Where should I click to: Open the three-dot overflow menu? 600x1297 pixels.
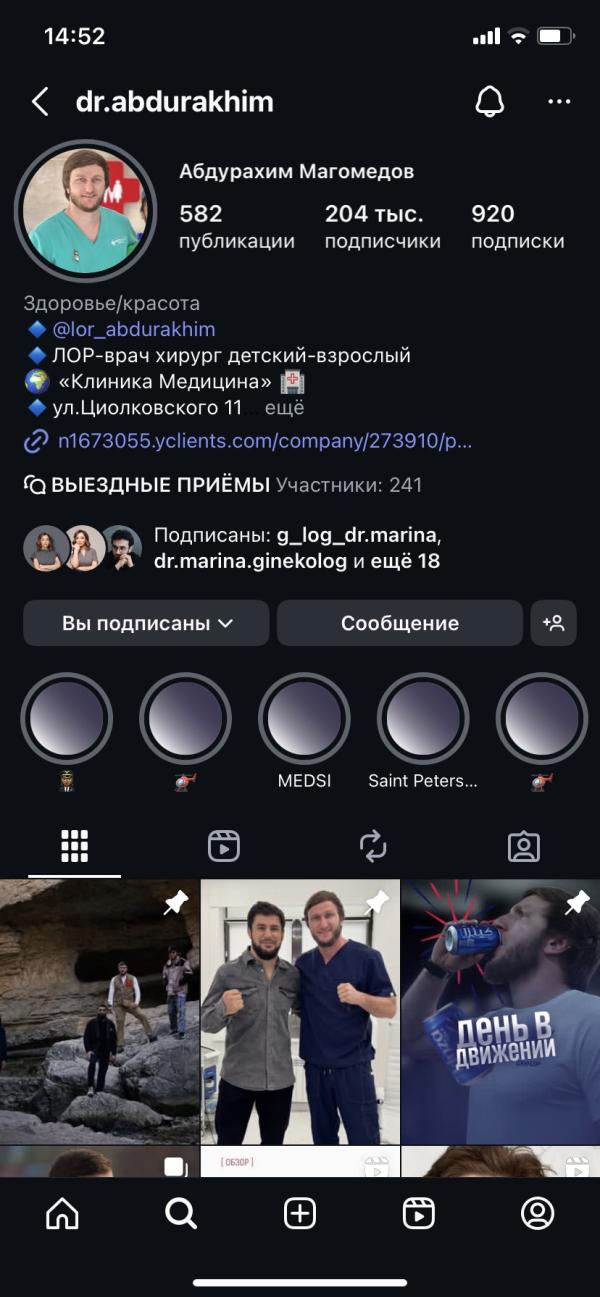tap(559, 101)
